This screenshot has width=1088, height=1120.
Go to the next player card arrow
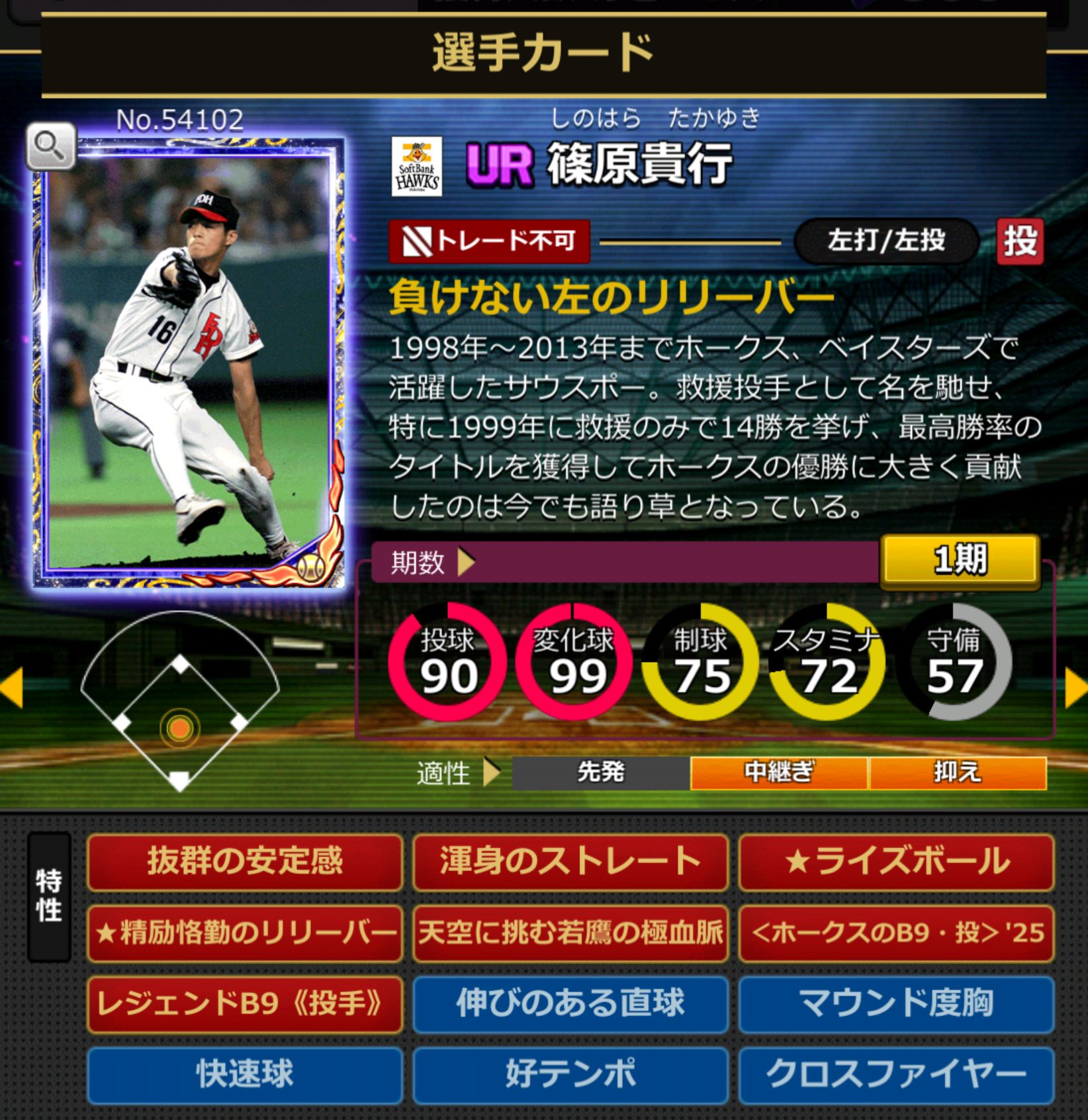click(x=1076, y=688)
